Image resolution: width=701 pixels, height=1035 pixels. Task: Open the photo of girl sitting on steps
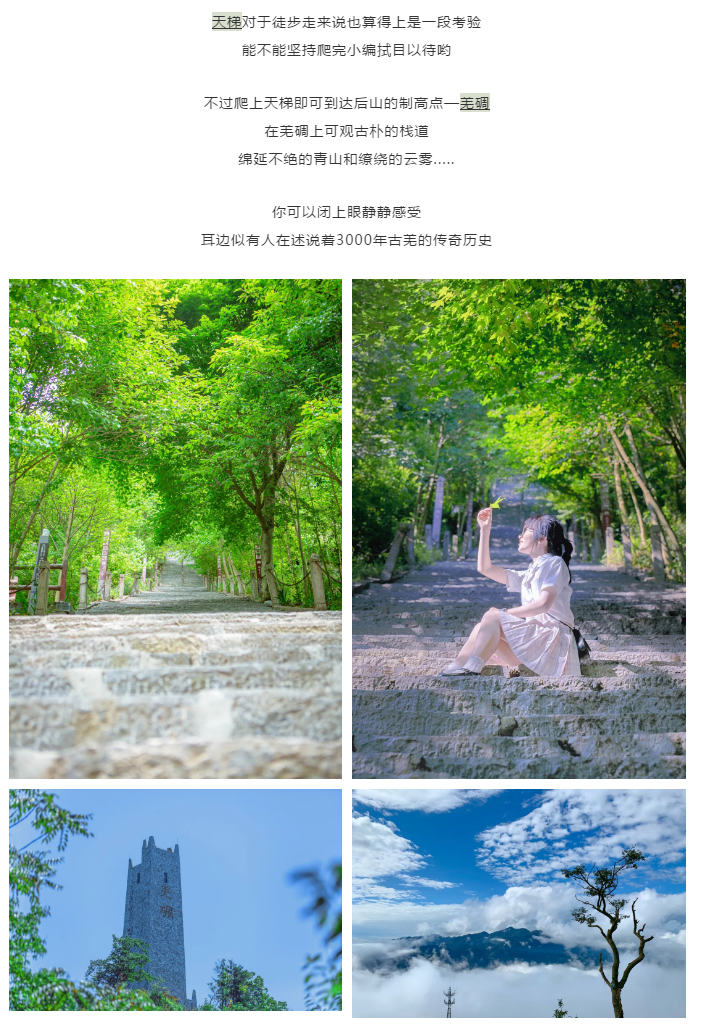point(518,528)
